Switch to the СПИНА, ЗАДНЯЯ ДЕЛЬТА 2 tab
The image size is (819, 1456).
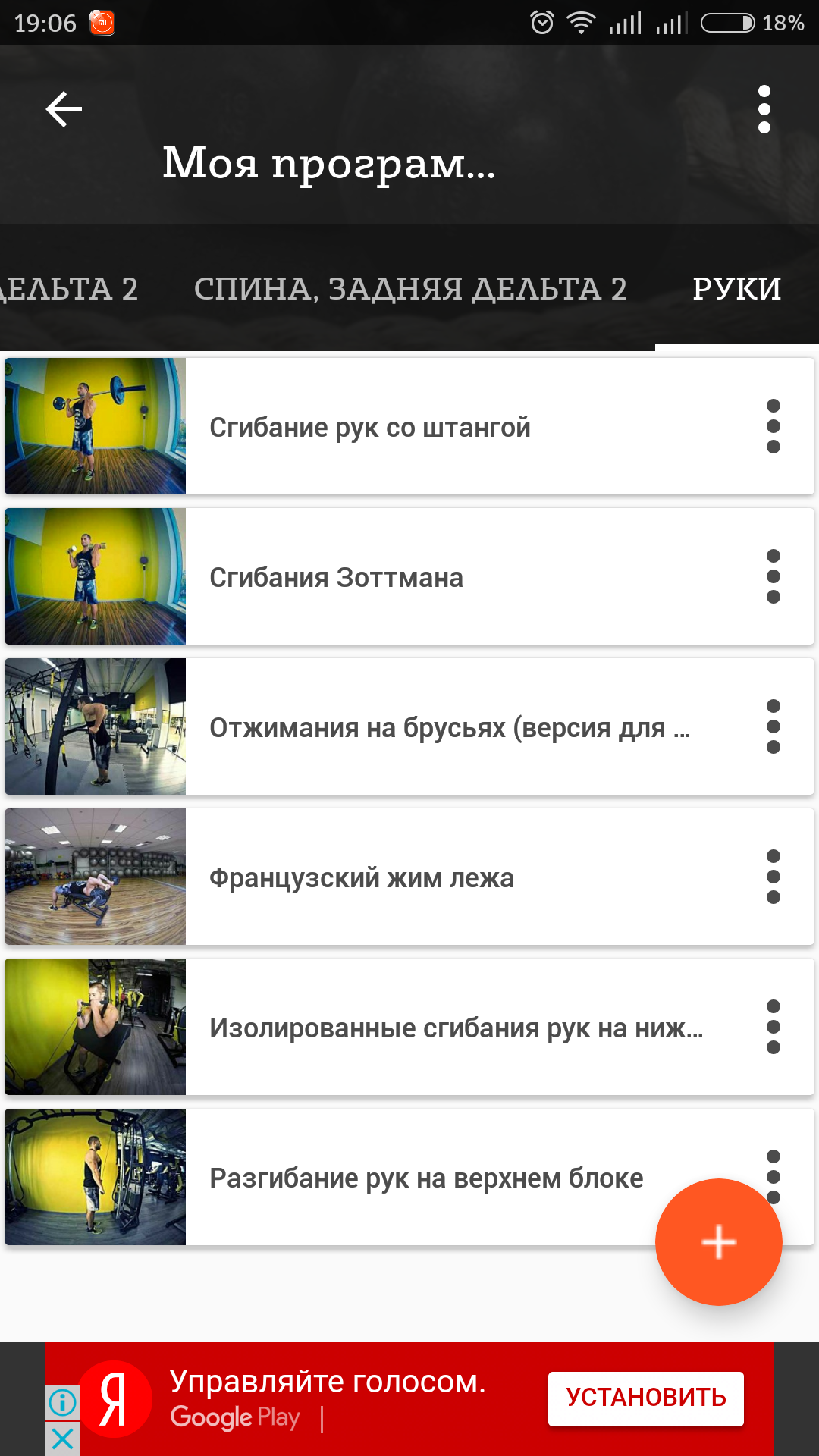[410, 289]
